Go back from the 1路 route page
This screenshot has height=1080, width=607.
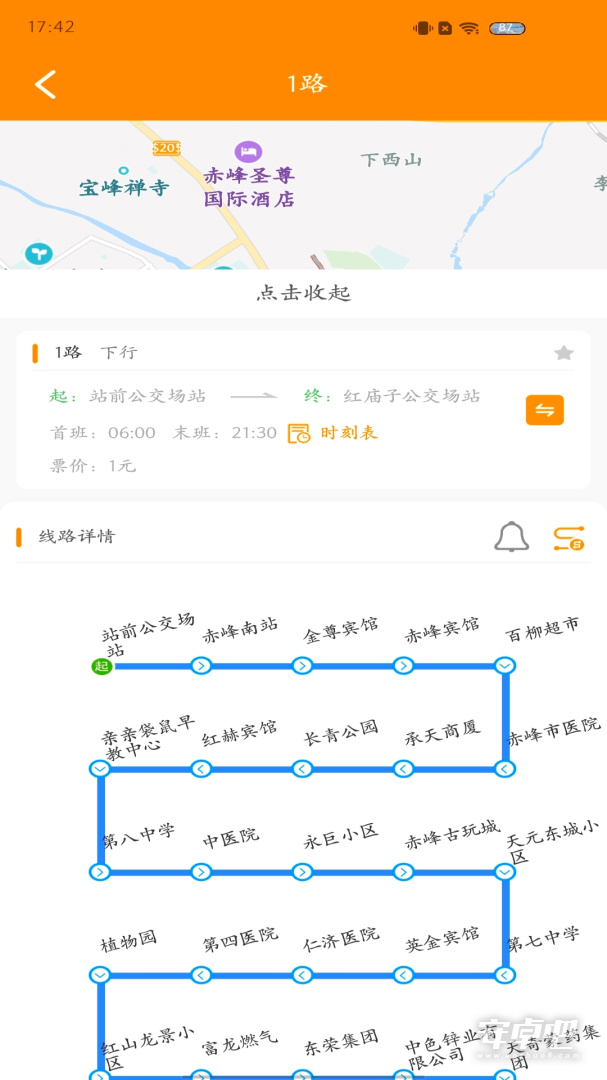coord(45,85)
